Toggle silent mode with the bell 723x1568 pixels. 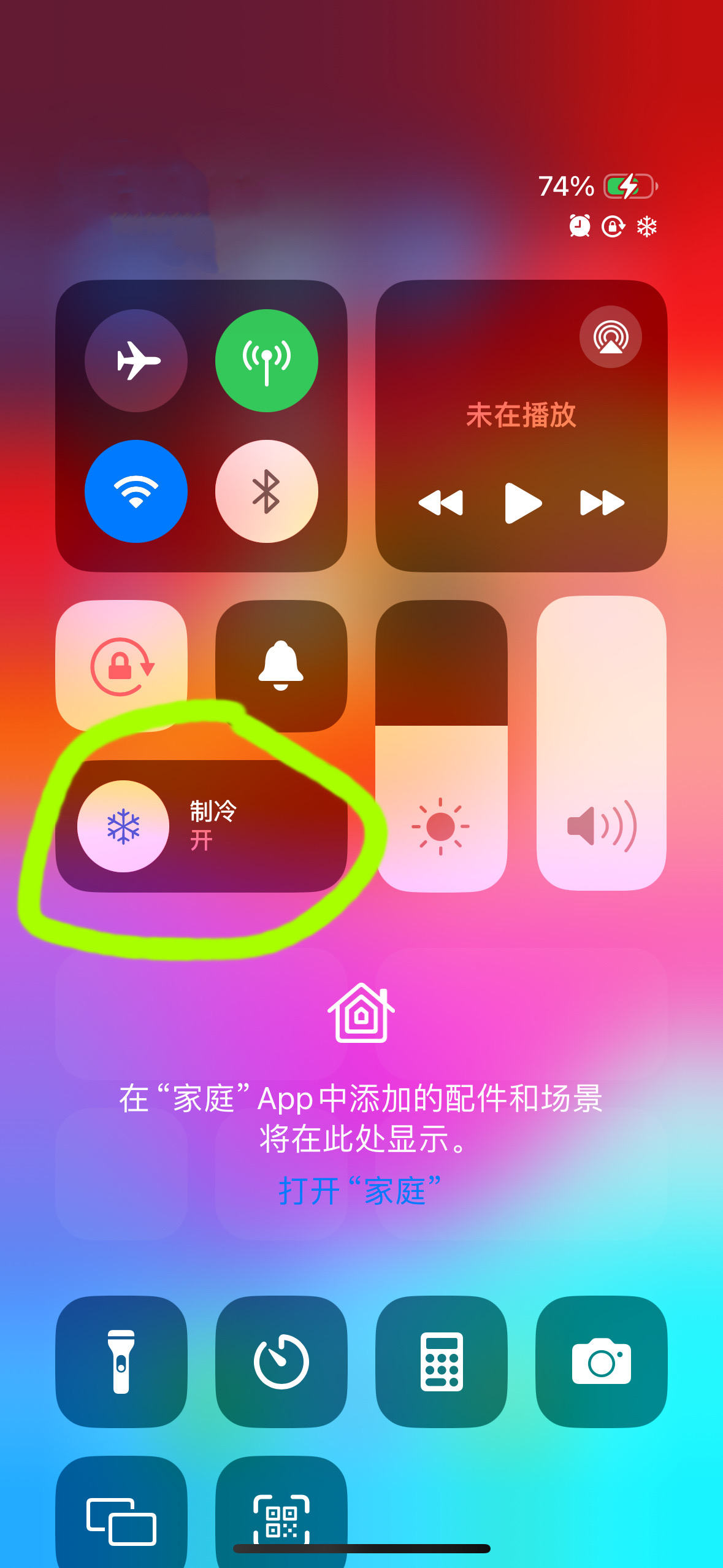pyautogui.click(x=281, y=666)
